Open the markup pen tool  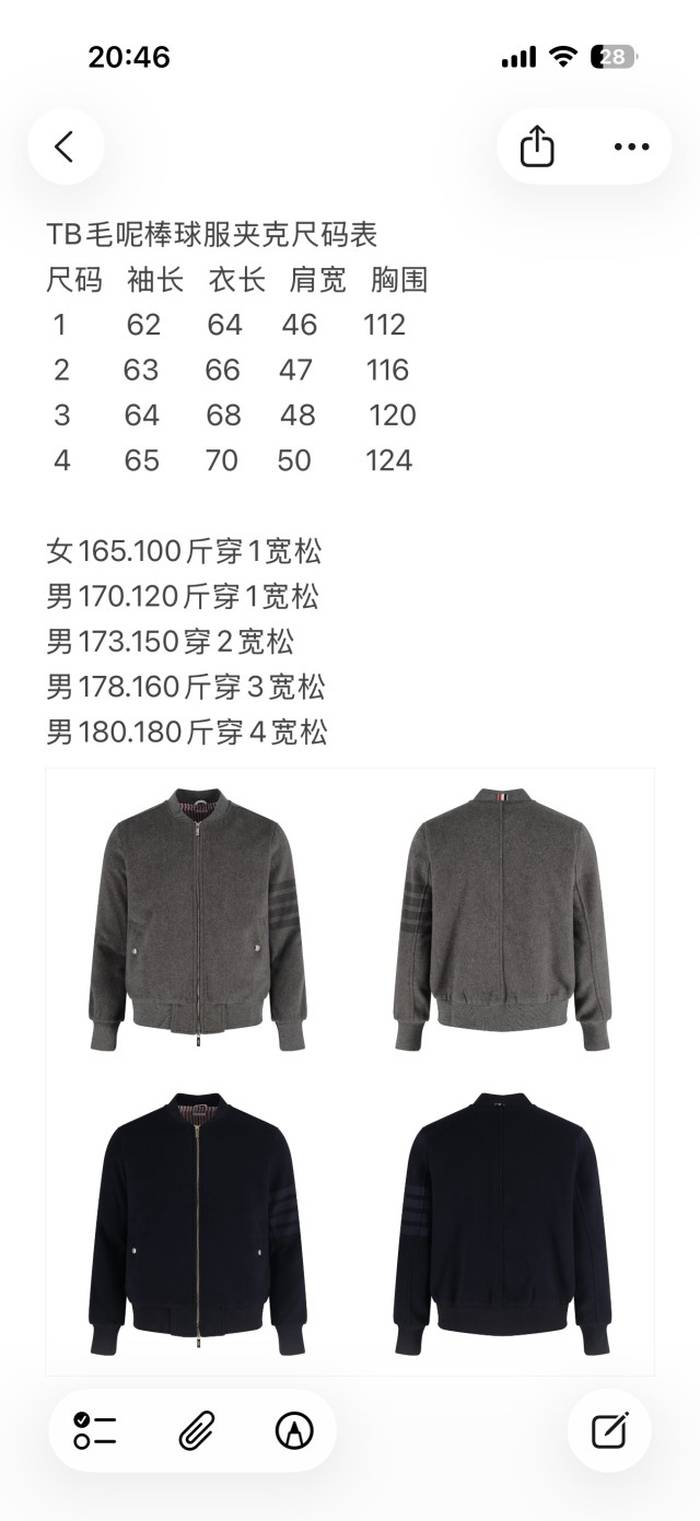coord(294,1430)
